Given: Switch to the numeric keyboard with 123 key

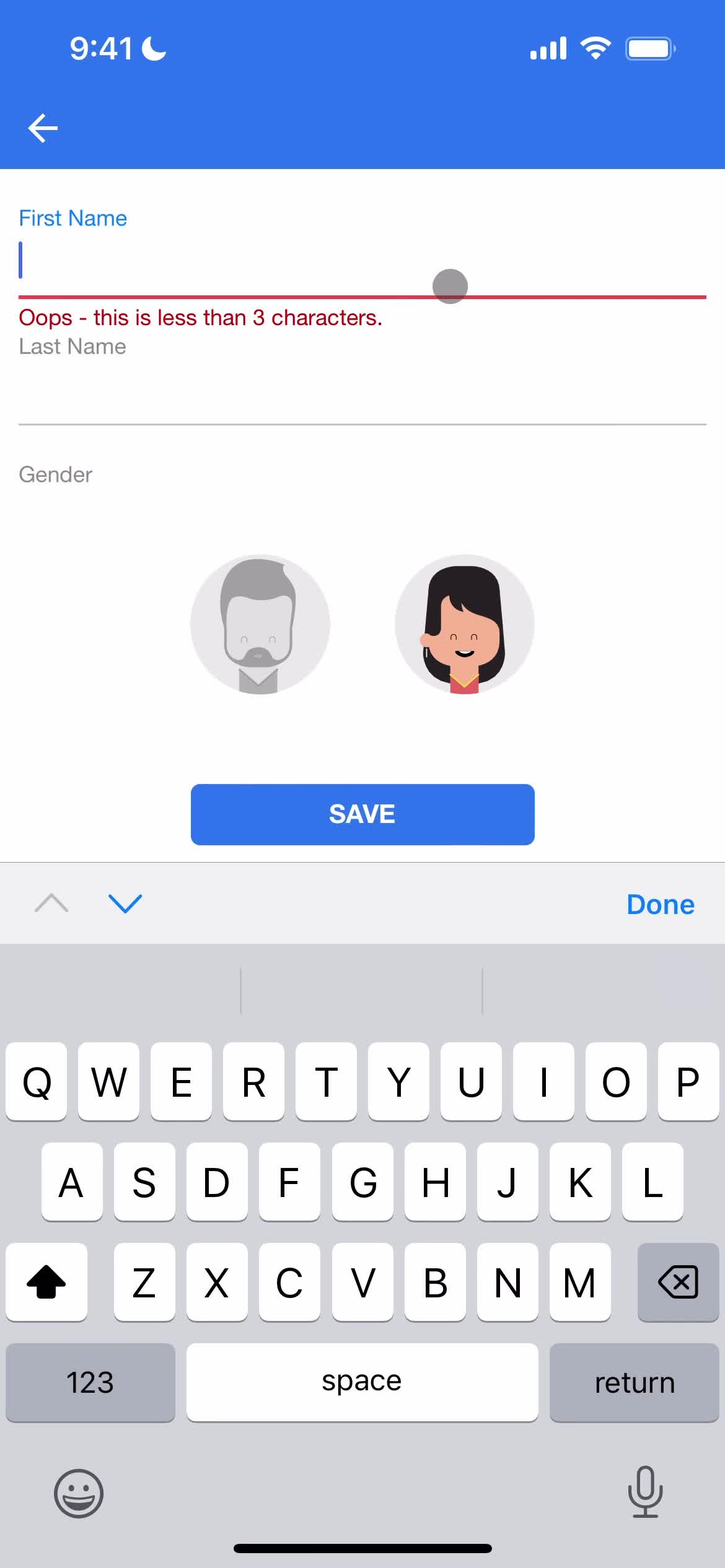Looking at the screenshot, I should click(x=90, y=1382).
